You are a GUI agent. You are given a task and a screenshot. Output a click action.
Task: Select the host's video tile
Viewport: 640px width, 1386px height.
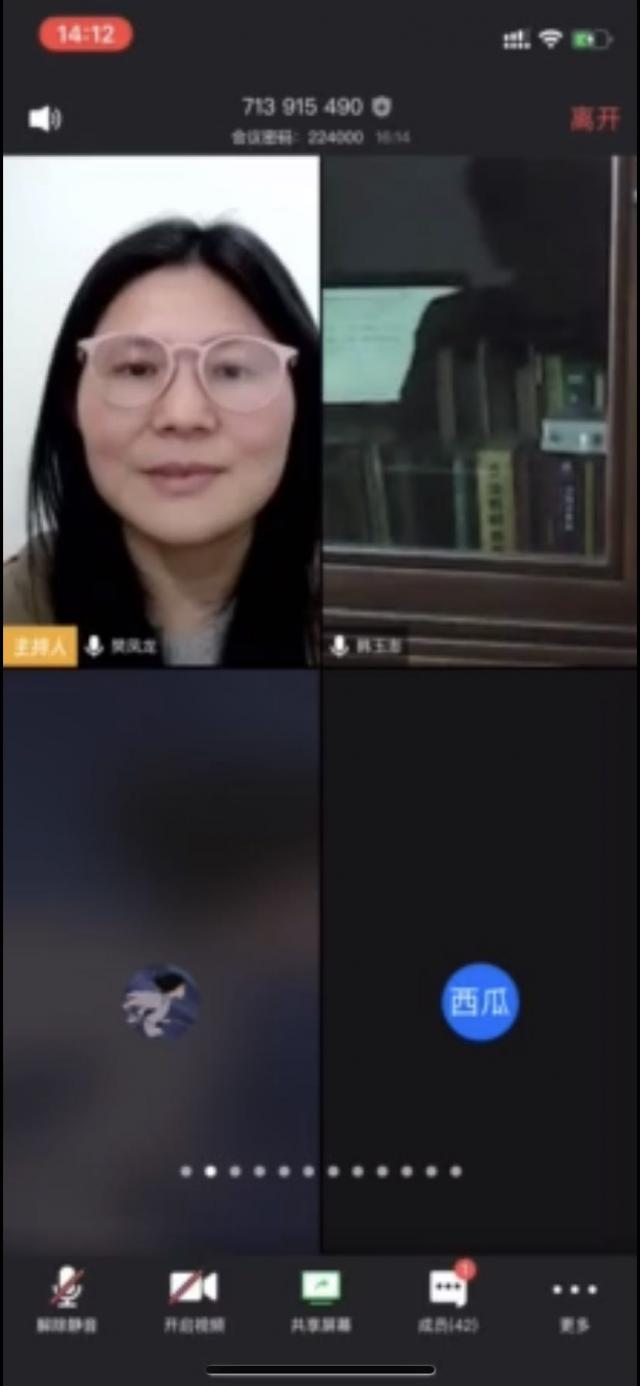point(161,410)
